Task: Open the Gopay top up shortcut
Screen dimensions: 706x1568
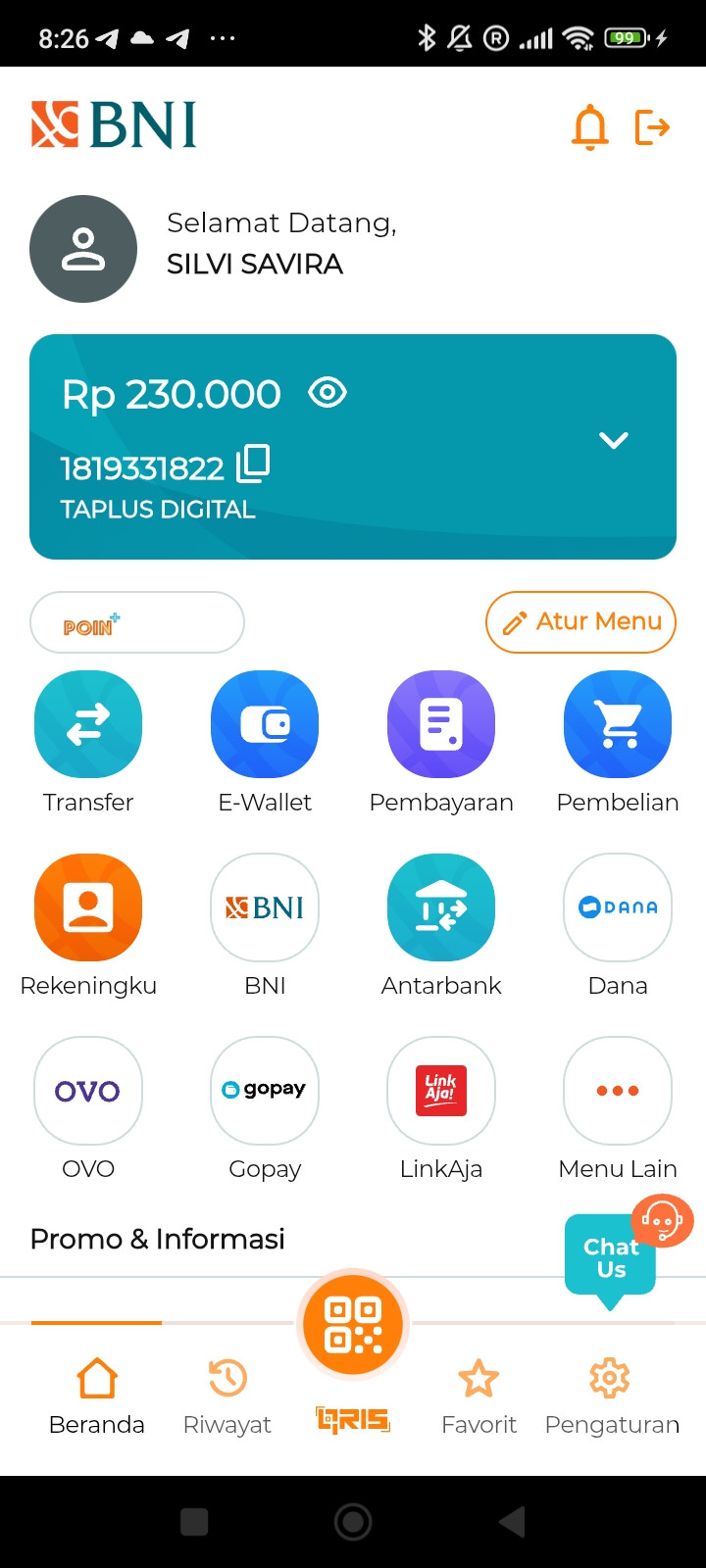Action: [265, 1092]
